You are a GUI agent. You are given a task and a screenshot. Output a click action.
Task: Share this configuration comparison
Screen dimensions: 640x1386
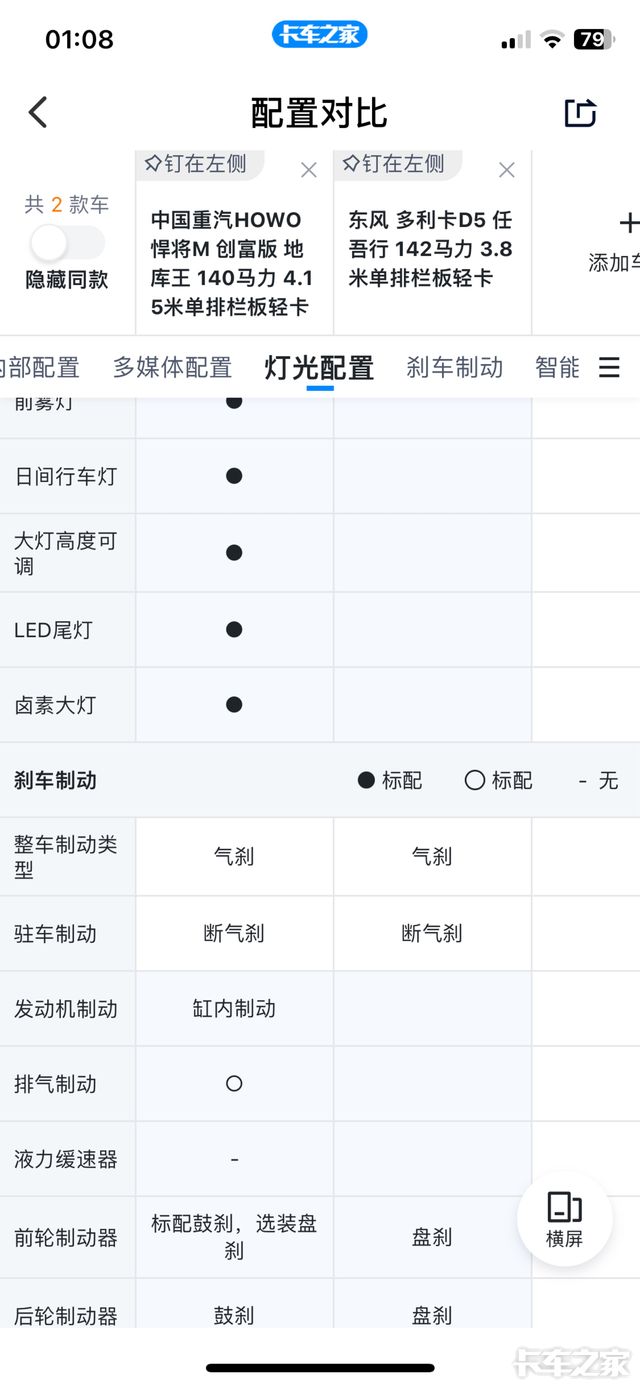click(x=581, y=112)
